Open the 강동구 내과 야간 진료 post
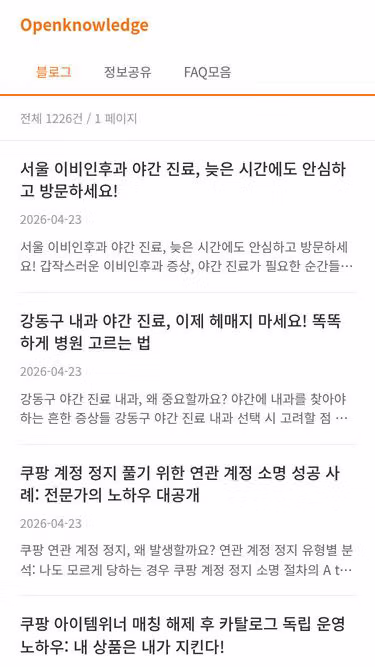 [x=181, y=332]
